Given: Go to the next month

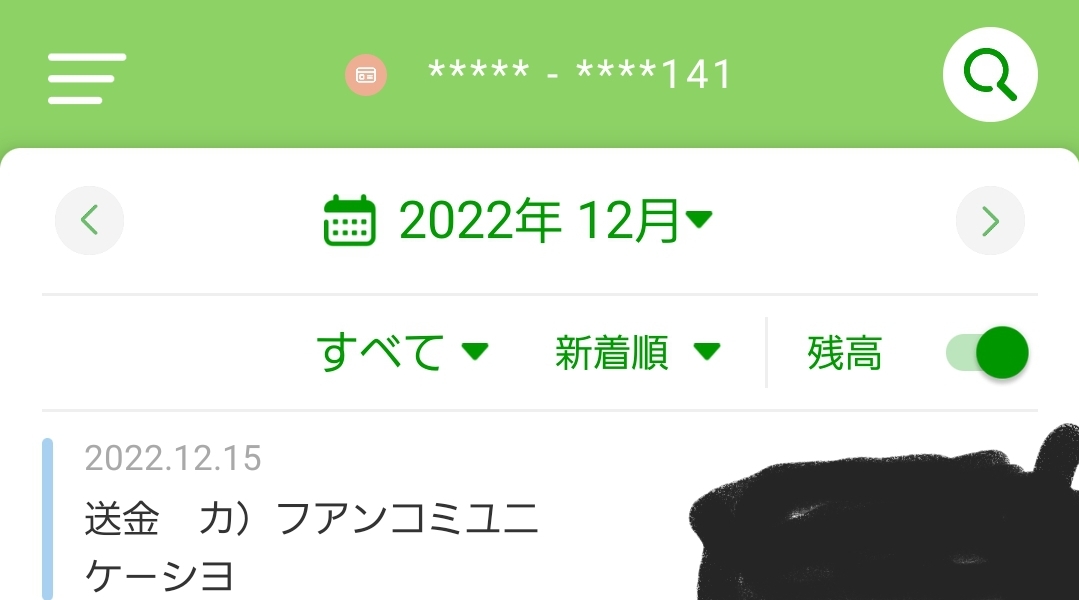Looking at the screenshot, I should tap(990, 220).
